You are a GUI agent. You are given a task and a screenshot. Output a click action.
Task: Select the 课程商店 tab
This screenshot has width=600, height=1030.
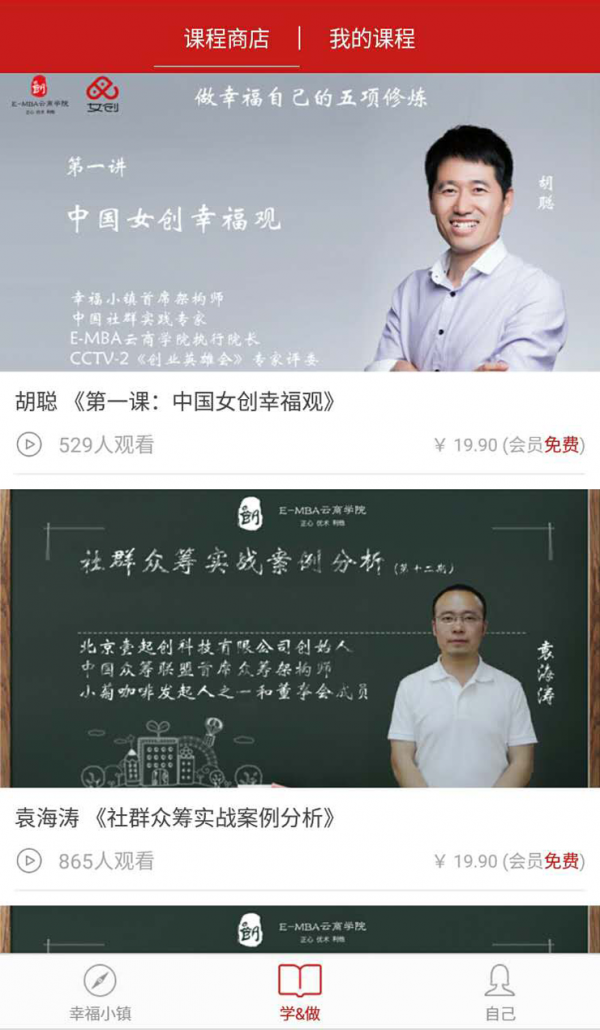(227, 39)
